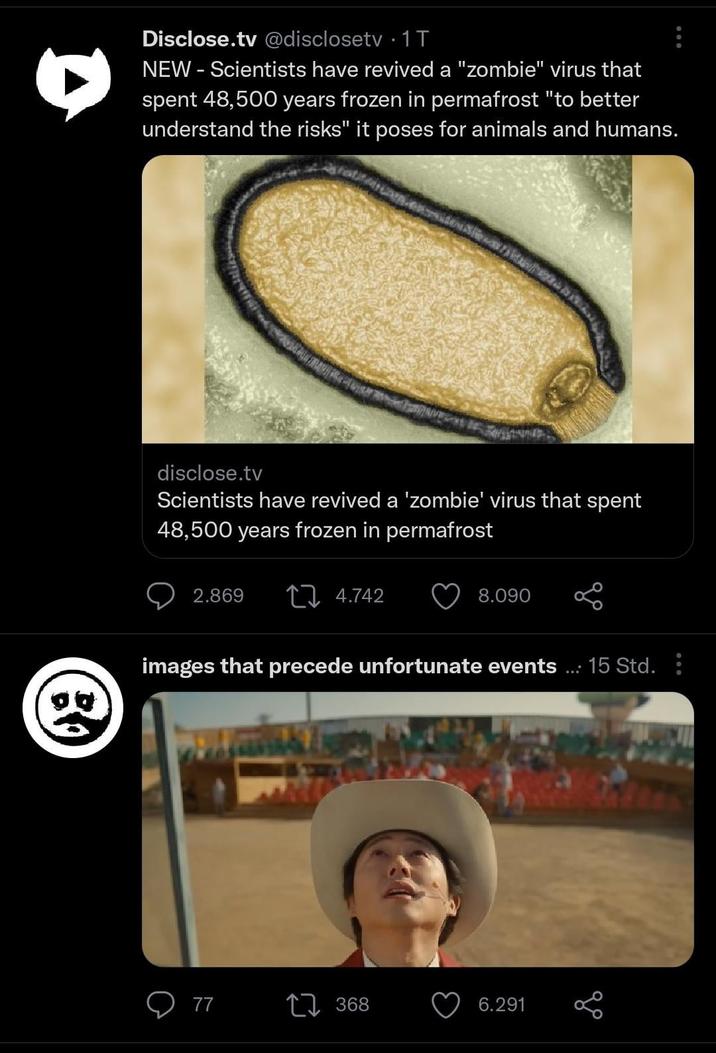716x1053 pixels.
Task: View the cowboy hat photo in full
Action: tap(417, 829)
